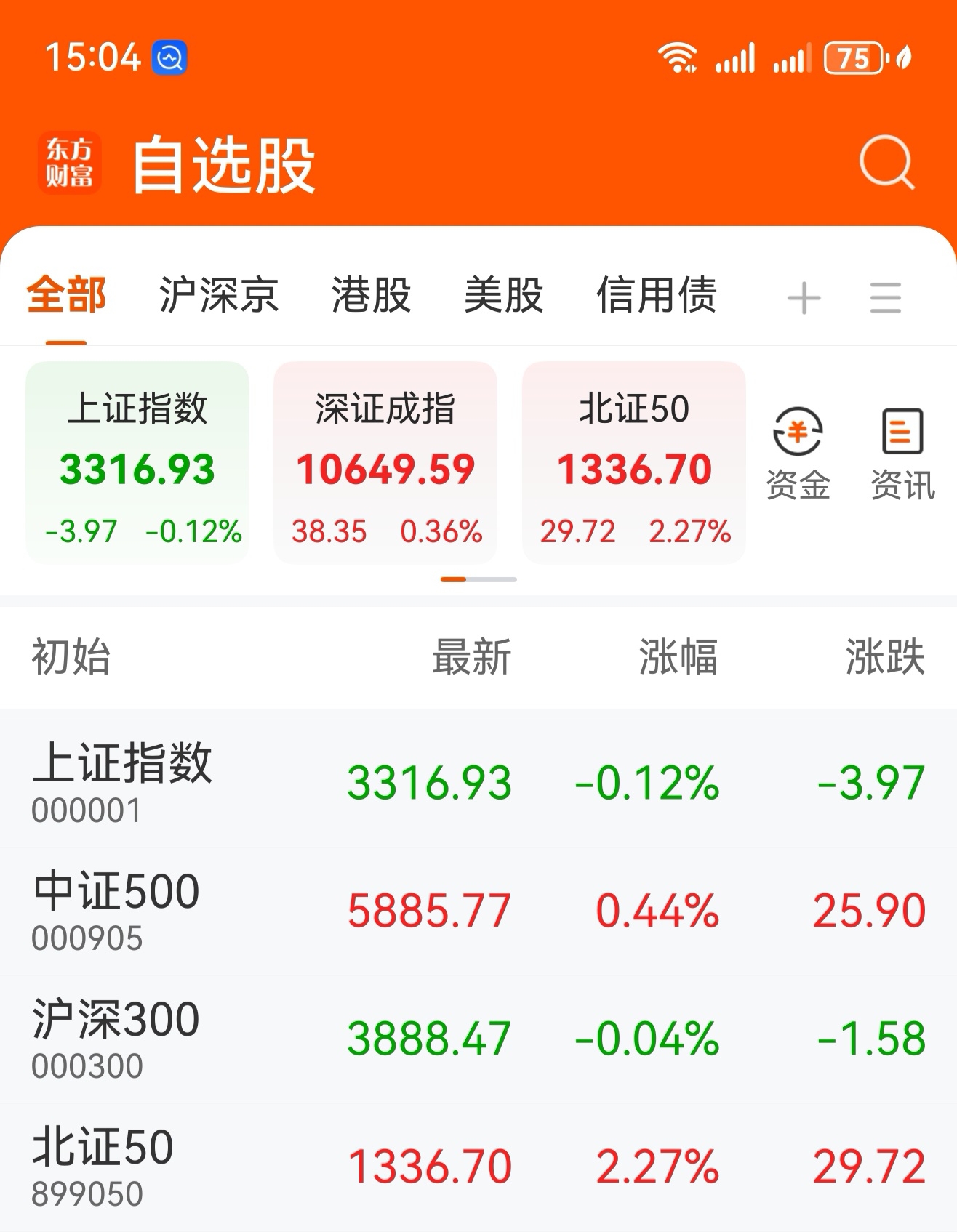
Task: Tap the 涨幅 header to sort by change percent
Action: (x=678, y=656)
